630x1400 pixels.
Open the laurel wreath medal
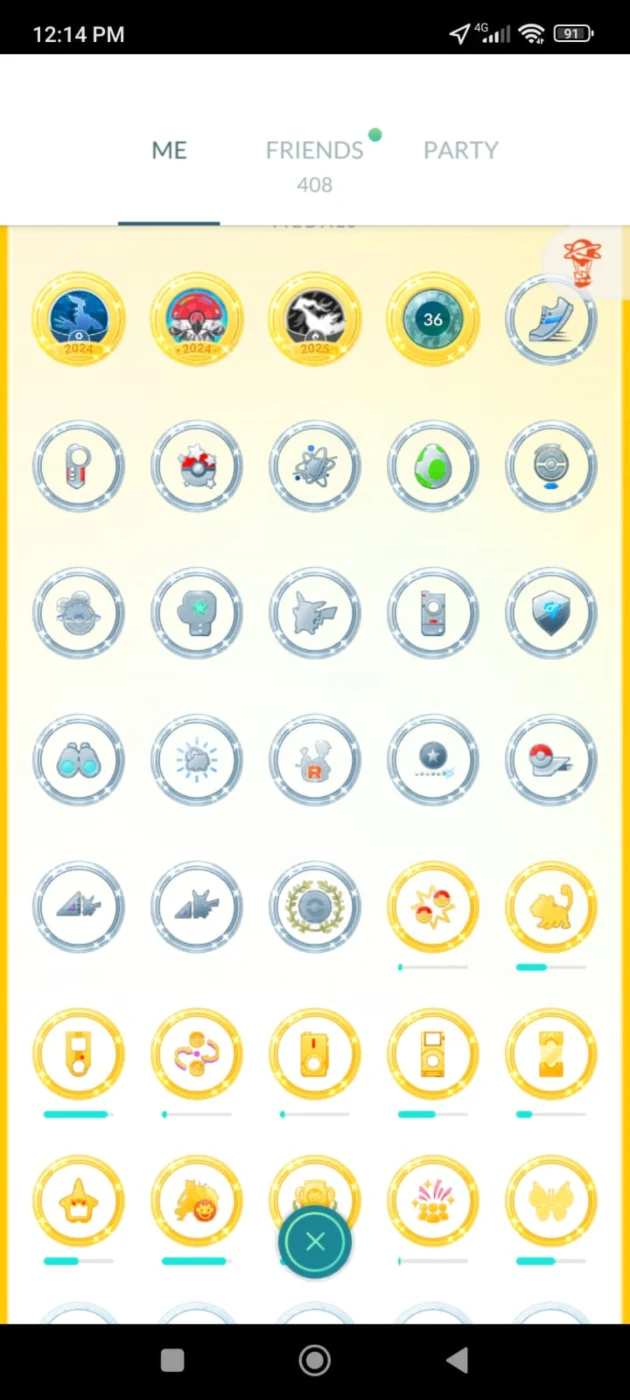coord(315,907)
